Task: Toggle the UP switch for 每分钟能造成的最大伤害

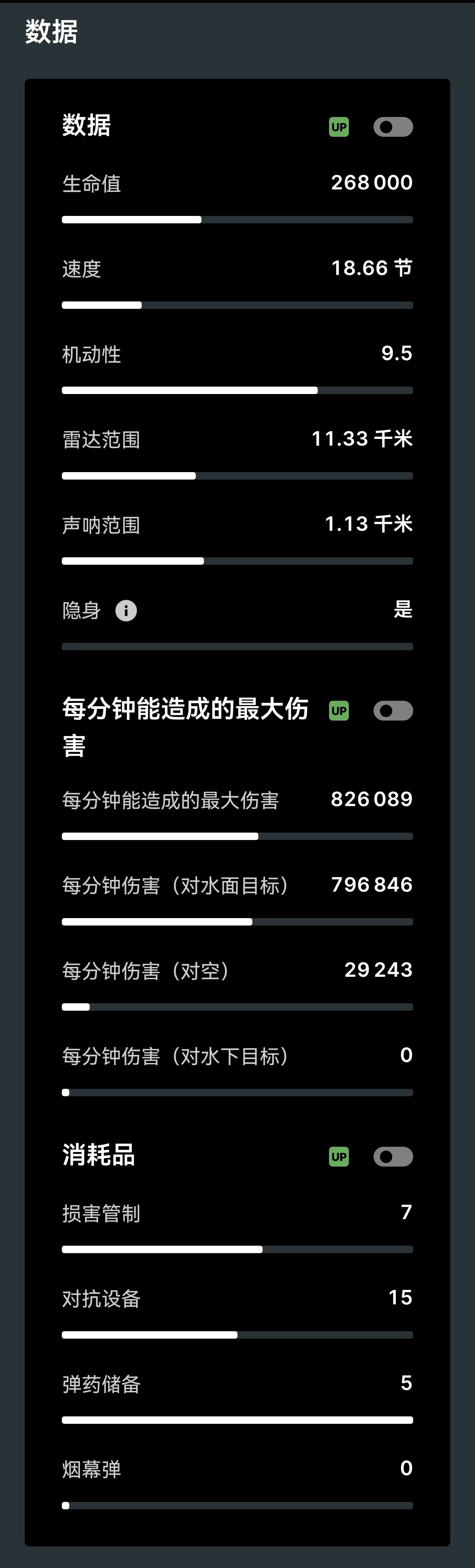Action: [x=393, y=710]
